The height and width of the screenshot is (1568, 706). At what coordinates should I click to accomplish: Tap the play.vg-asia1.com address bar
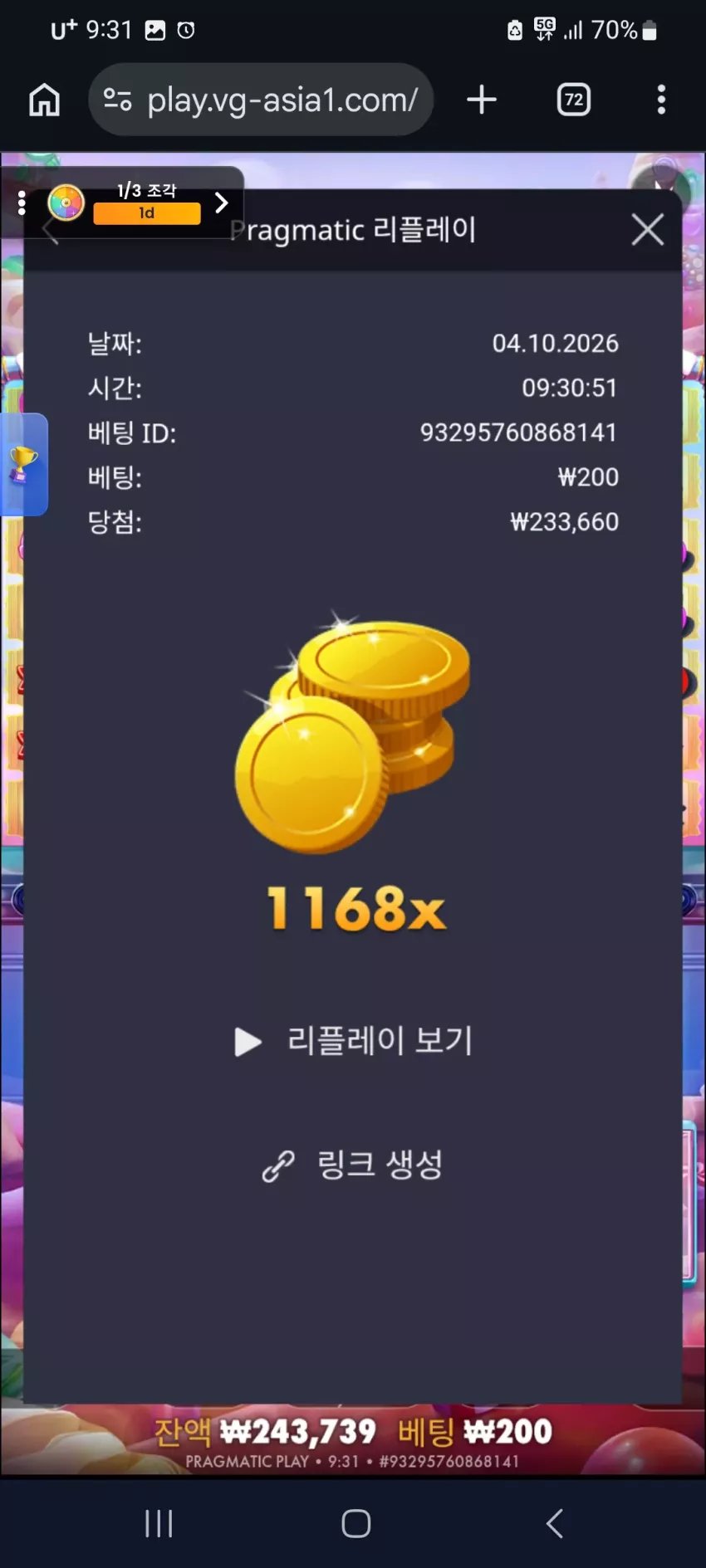point(261,100)
